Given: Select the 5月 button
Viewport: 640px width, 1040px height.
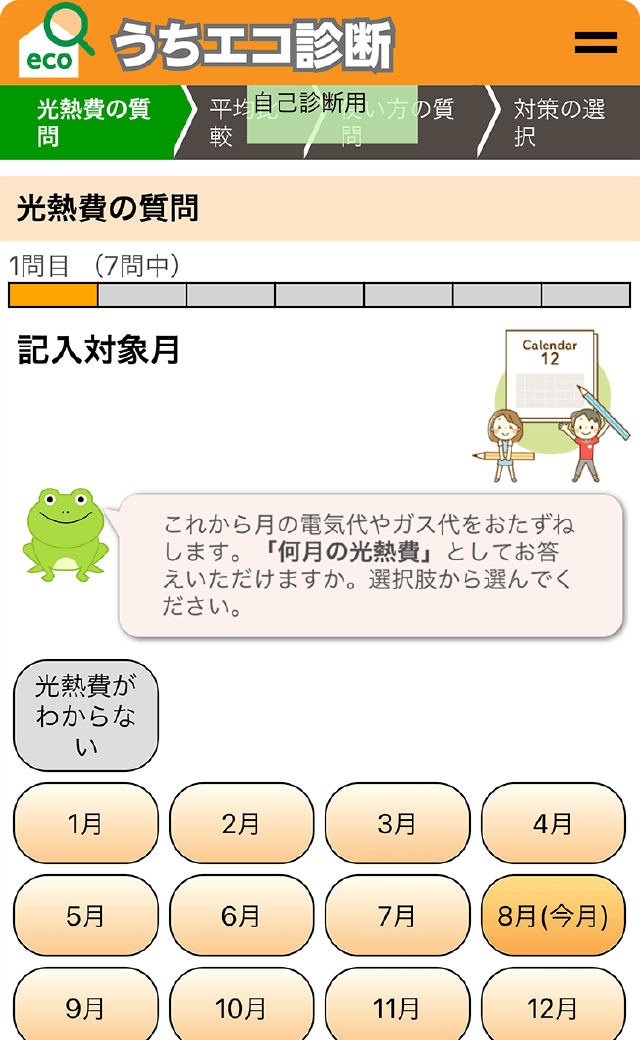Looking at the screenshot, I should tap(86, 915).
